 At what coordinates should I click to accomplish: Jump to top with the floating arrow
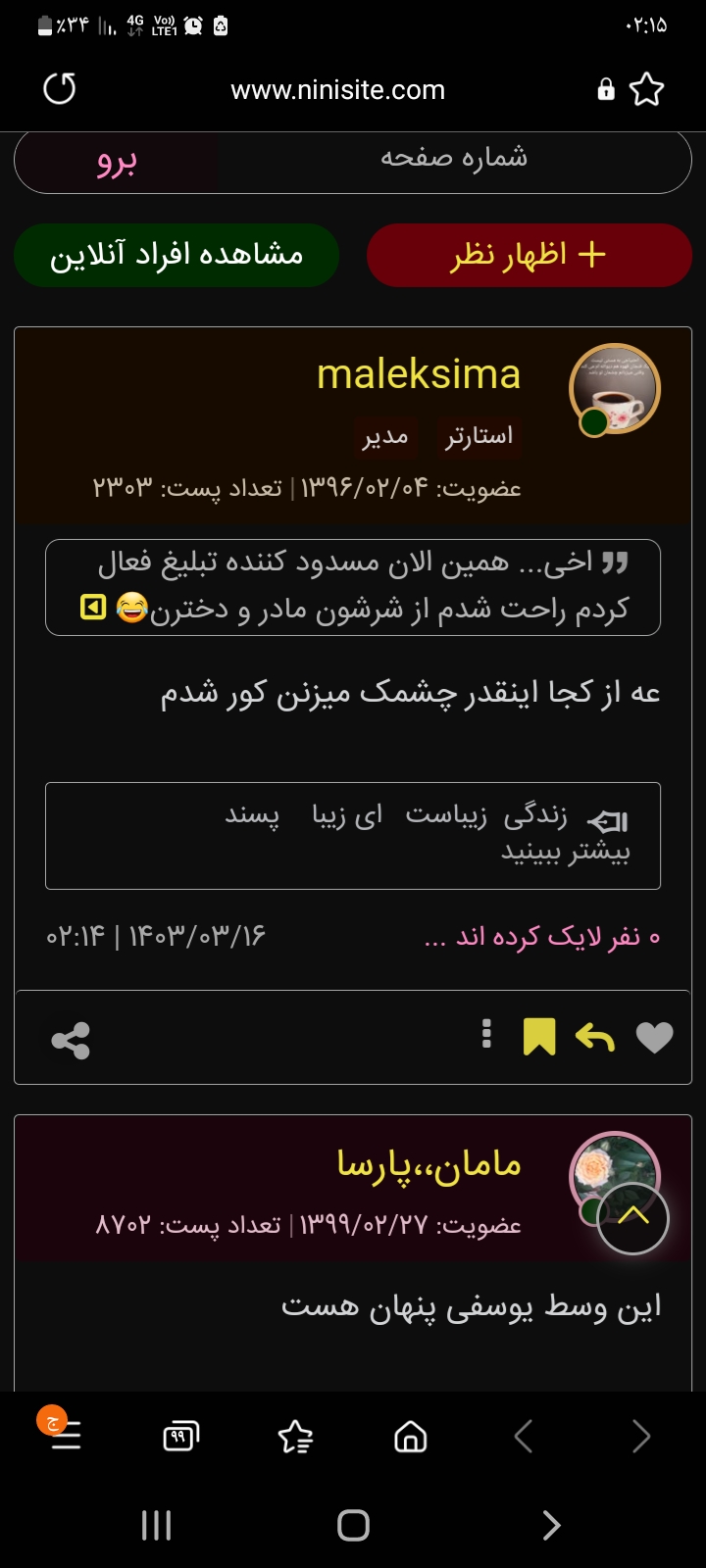coord(632,1218)
